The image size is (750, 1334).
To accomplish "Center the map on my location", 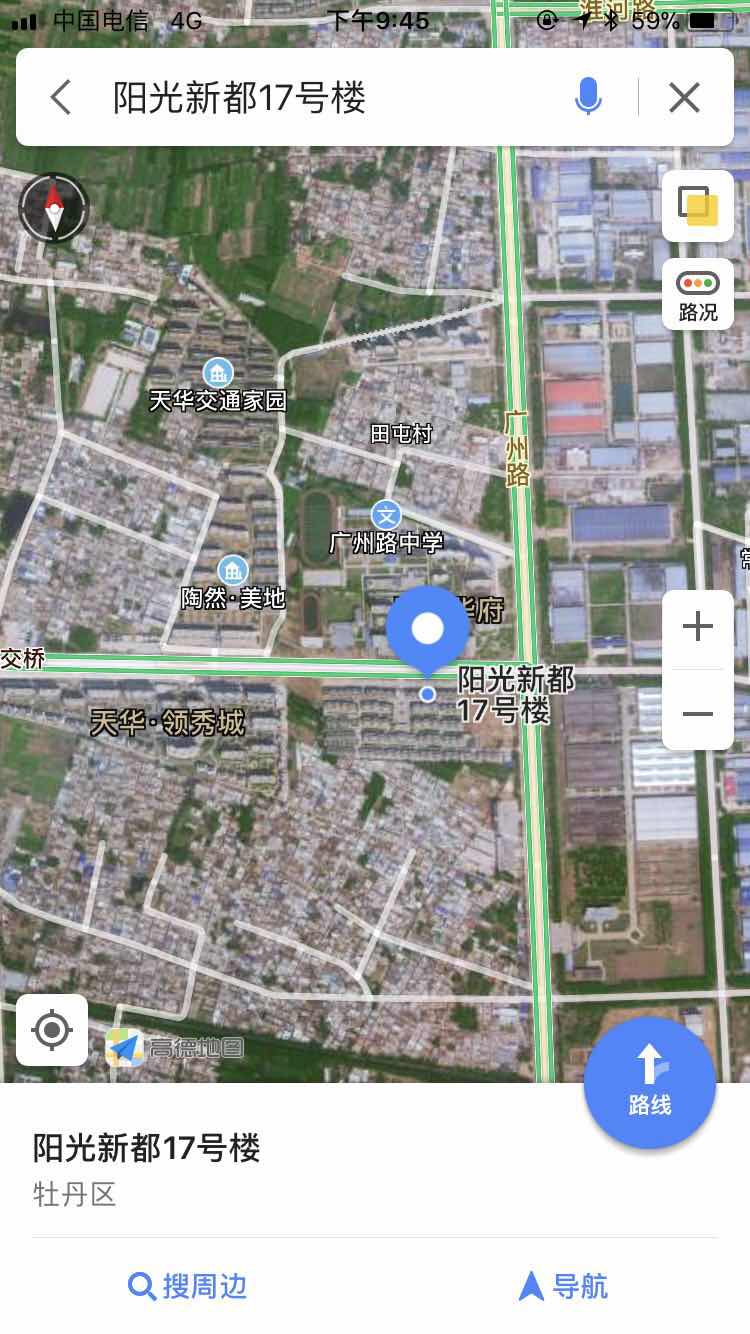I will click(52, 1029).
